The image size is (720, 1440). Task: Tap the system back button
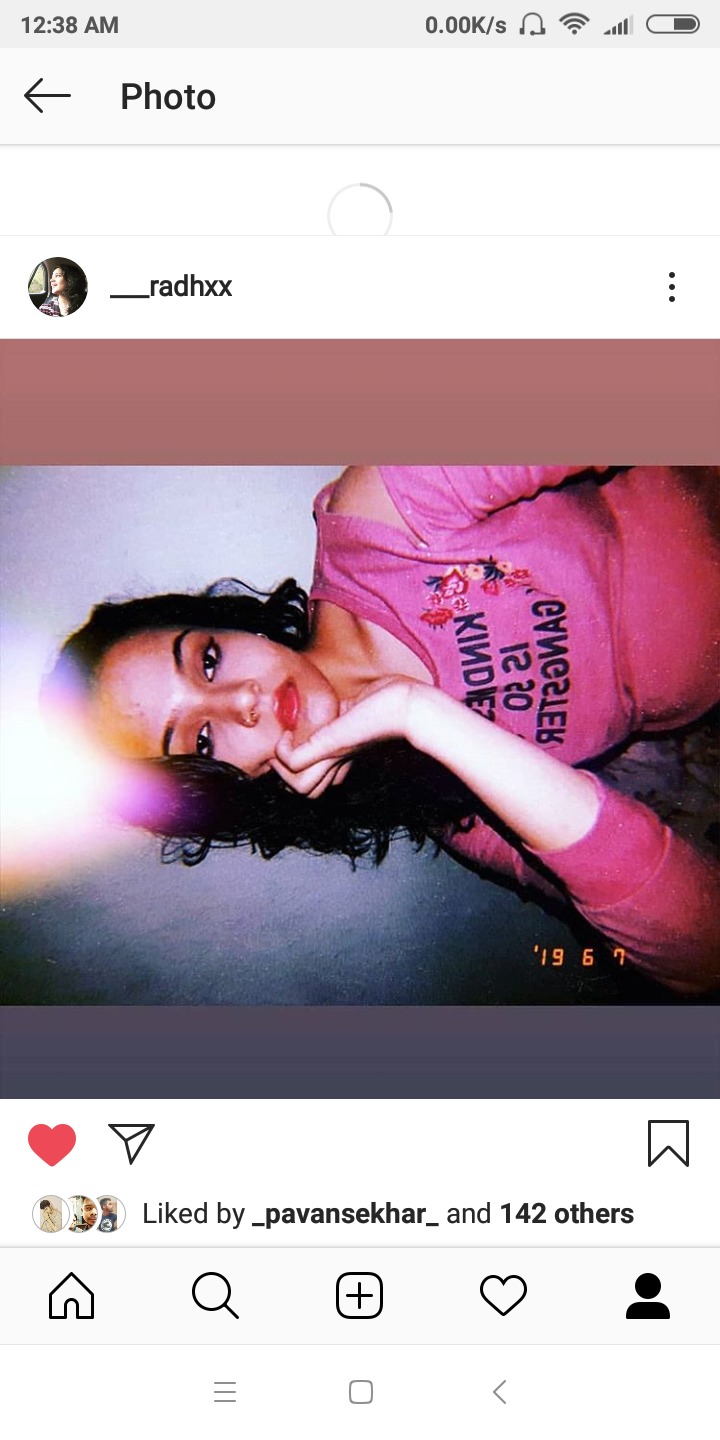[x=500, y=1392]
